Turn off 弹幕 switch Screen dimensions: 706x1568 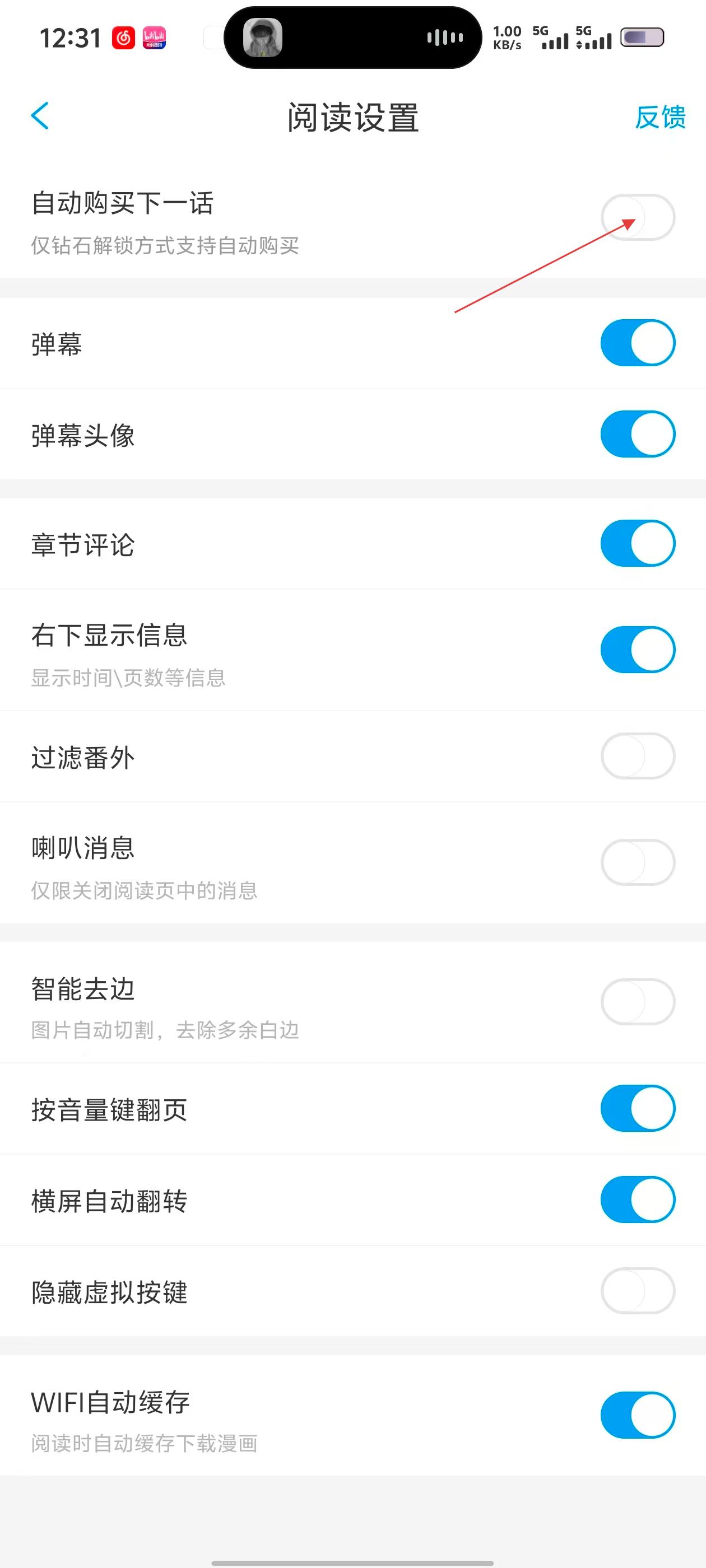pos(637,343)
